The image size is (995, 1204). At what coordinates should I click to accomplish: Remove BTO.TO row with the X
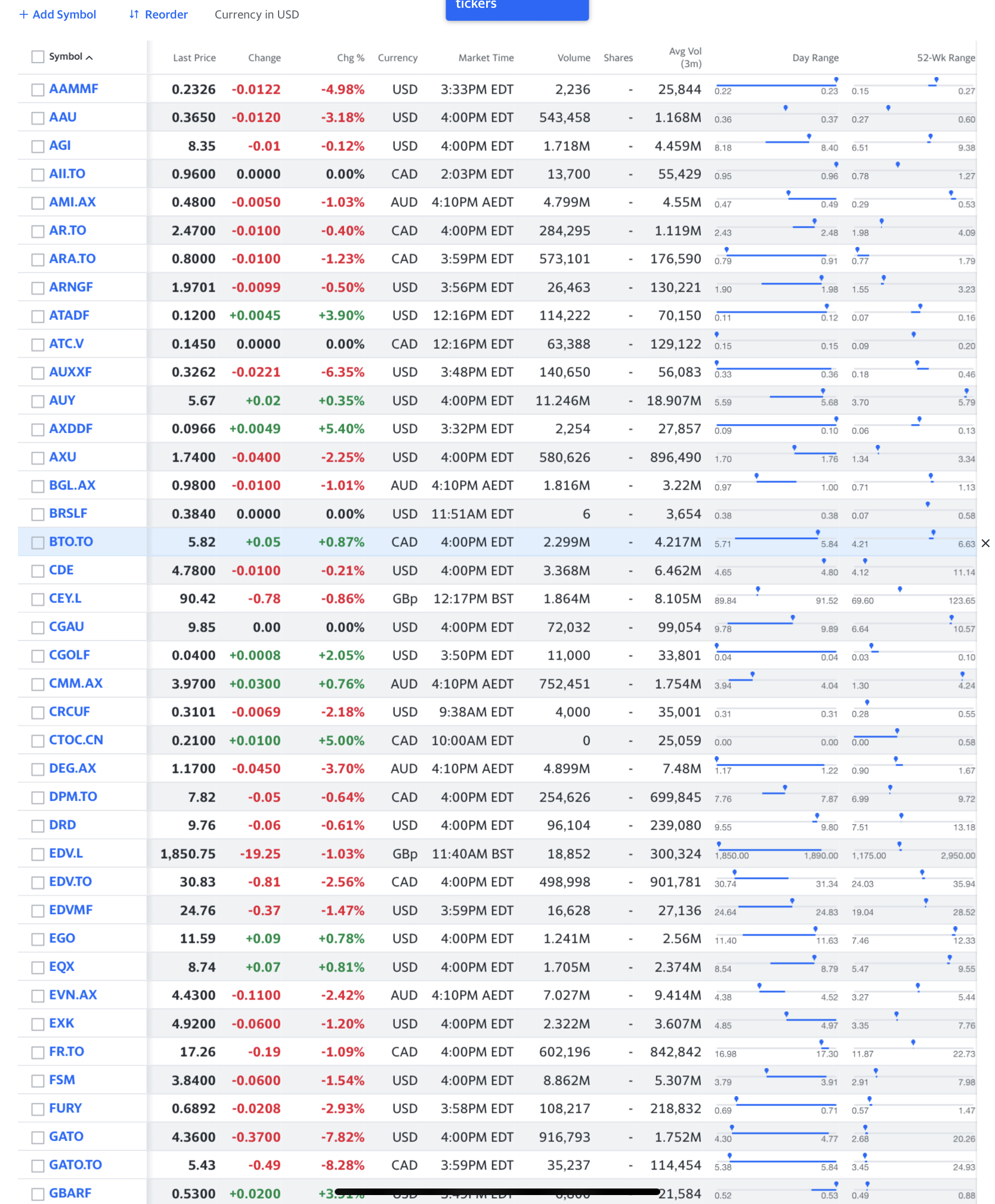(985, 543)
